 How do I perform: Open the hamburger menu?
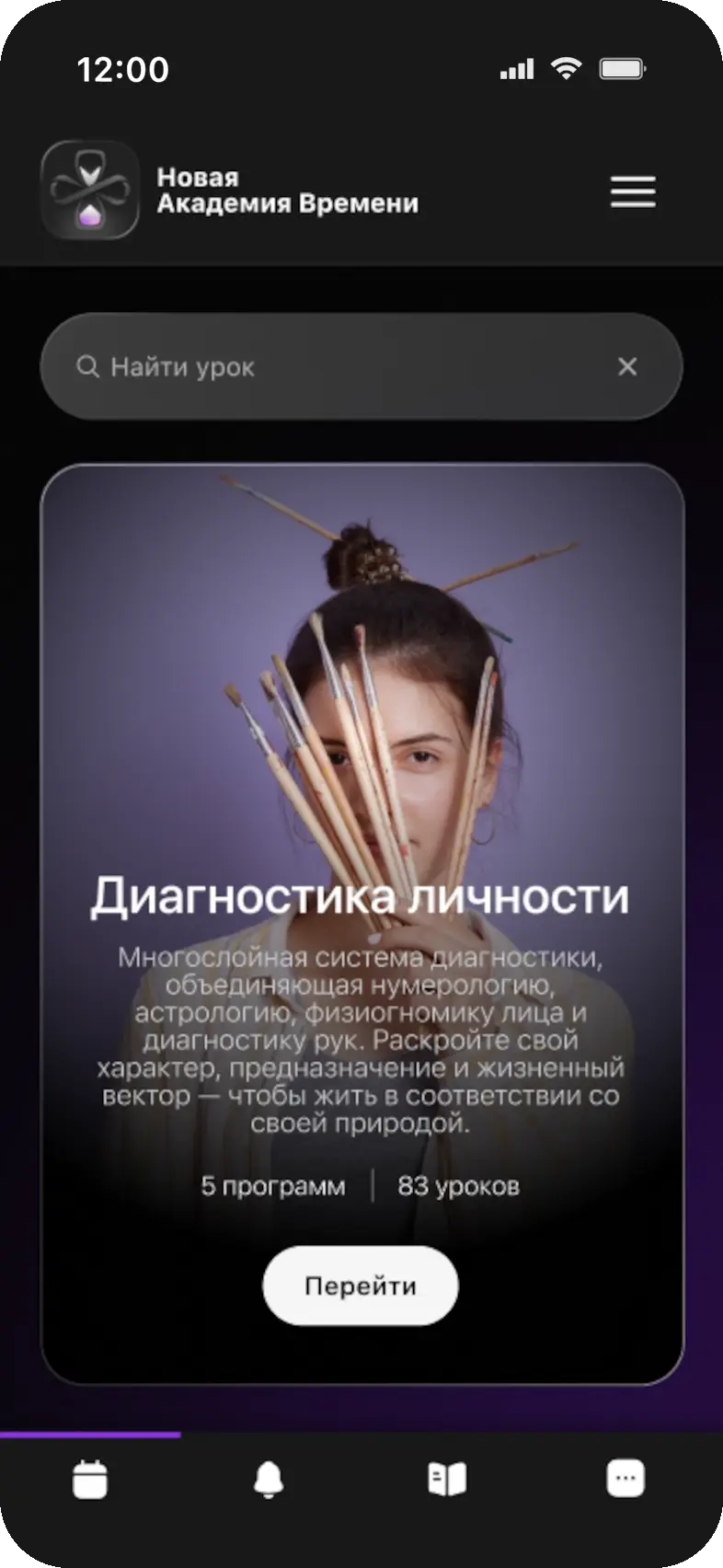pyautogui.click(x=633, y=191)
